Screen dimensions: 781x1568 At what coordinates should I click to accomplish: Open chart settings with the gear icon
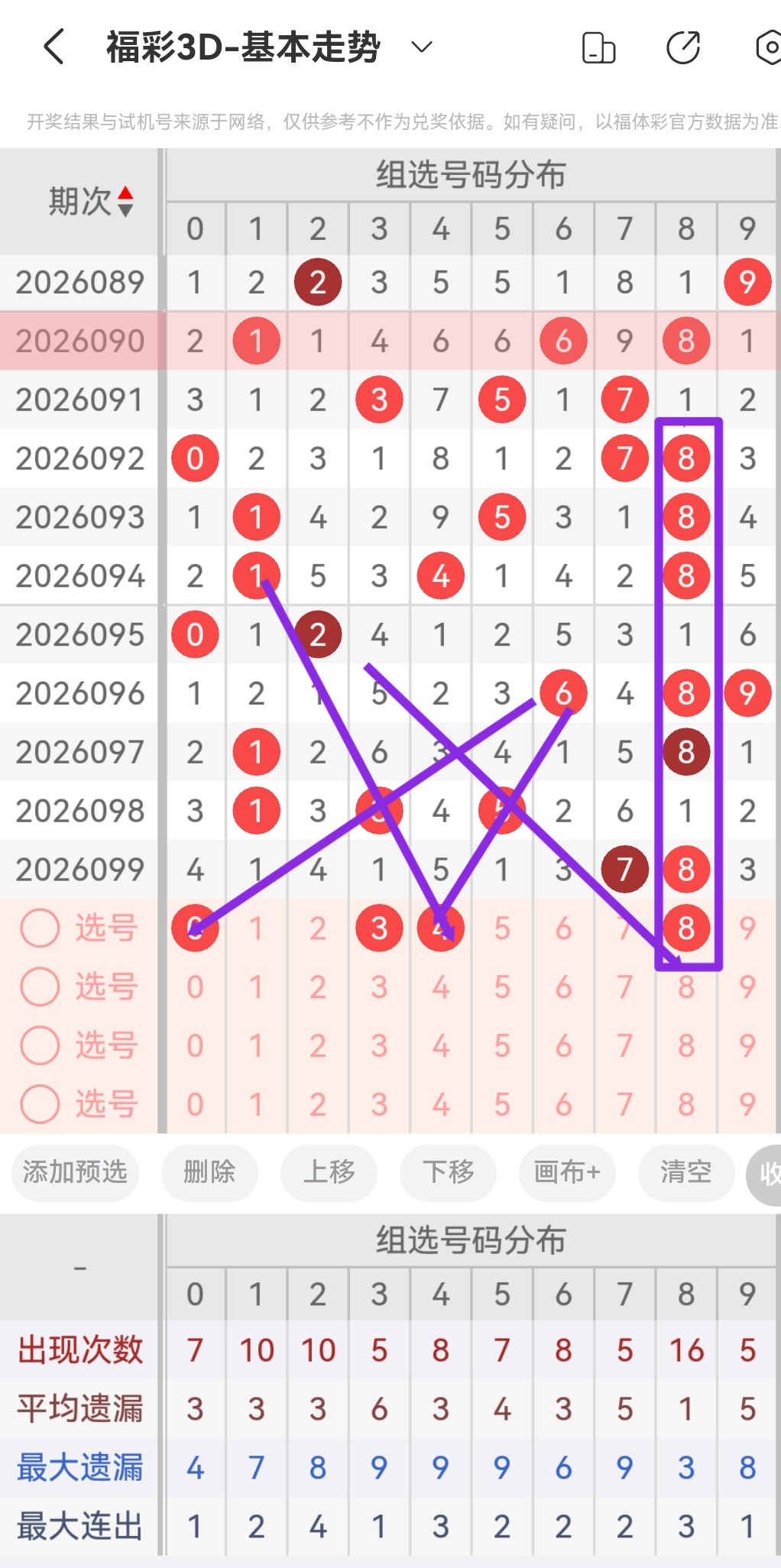[769, 47]
